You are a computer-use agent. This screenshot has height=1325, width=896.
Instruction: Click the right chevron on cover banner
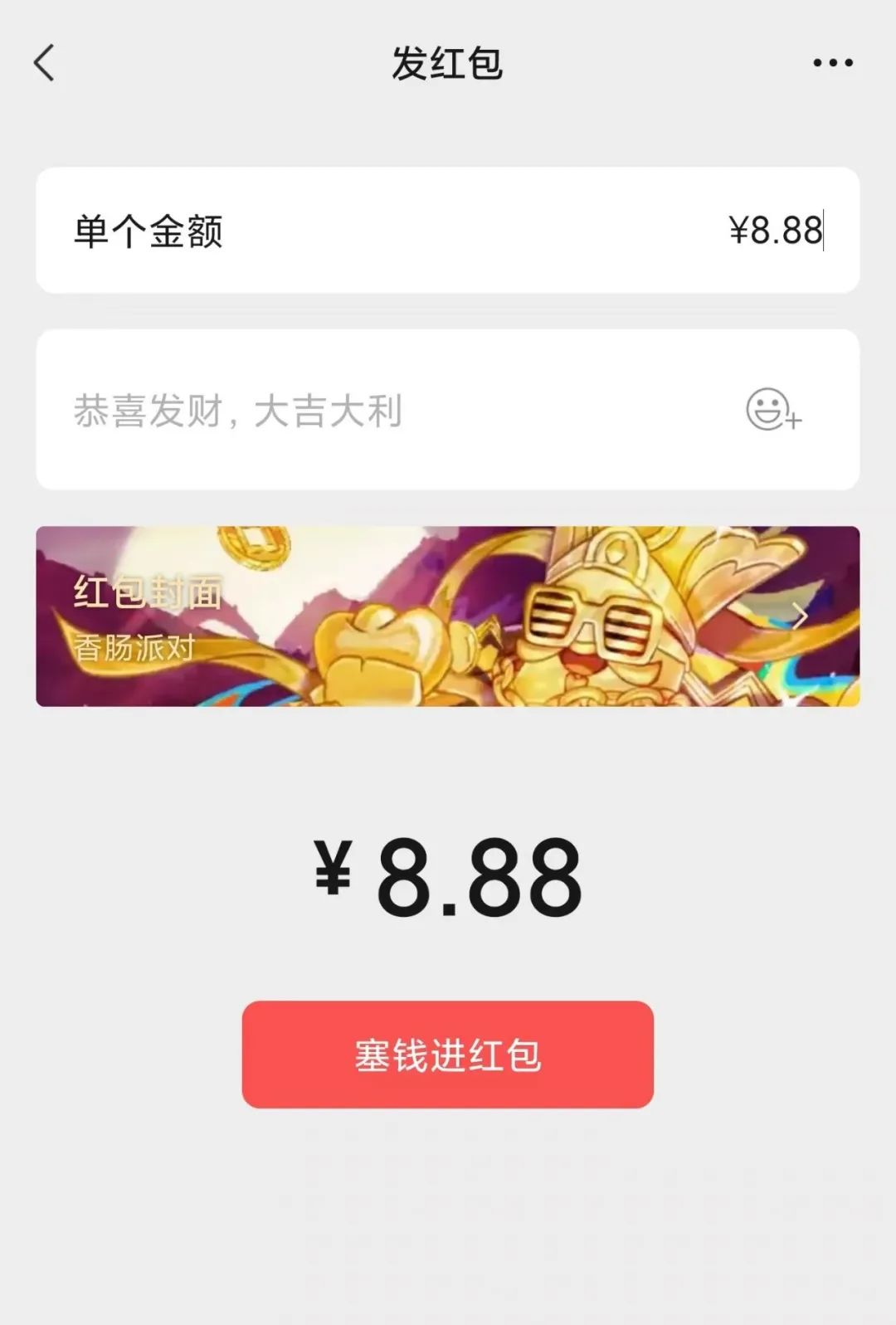click(799, 616)
